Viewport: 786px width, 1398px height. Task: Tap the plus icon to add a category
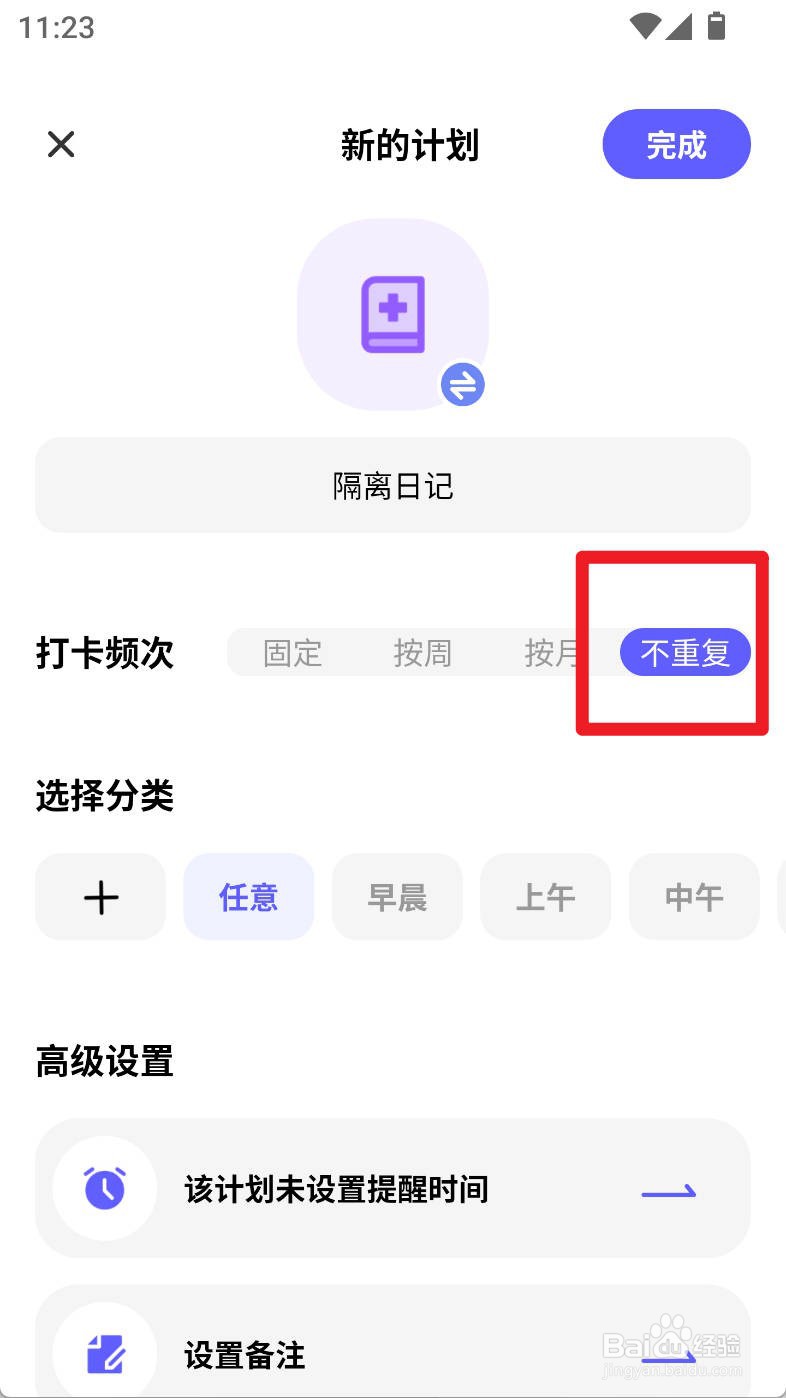[100, 897]
